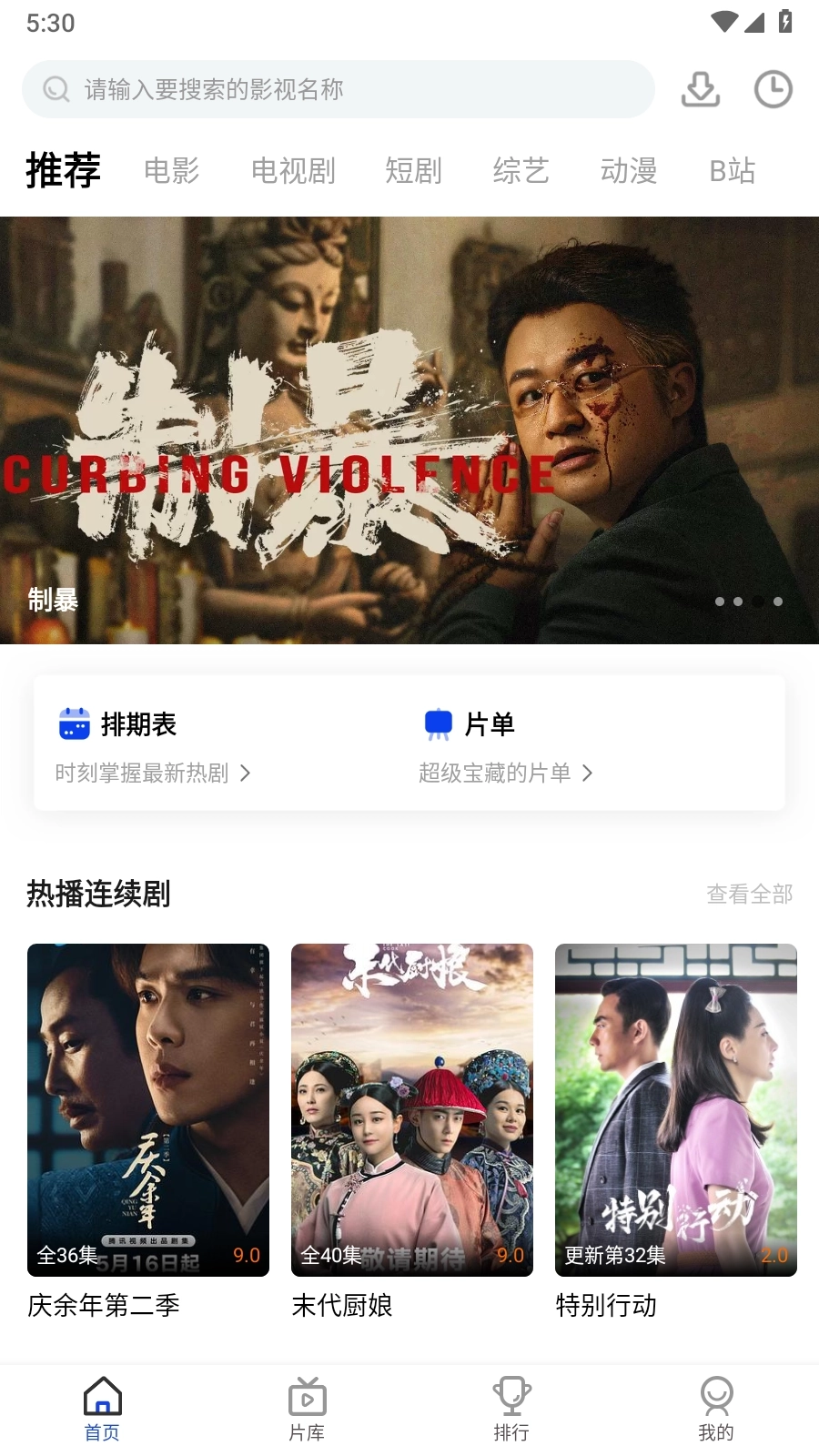Viewport: 819px width, 1456px height.
Task: Open the downloads icon
Action: (700, 89)
